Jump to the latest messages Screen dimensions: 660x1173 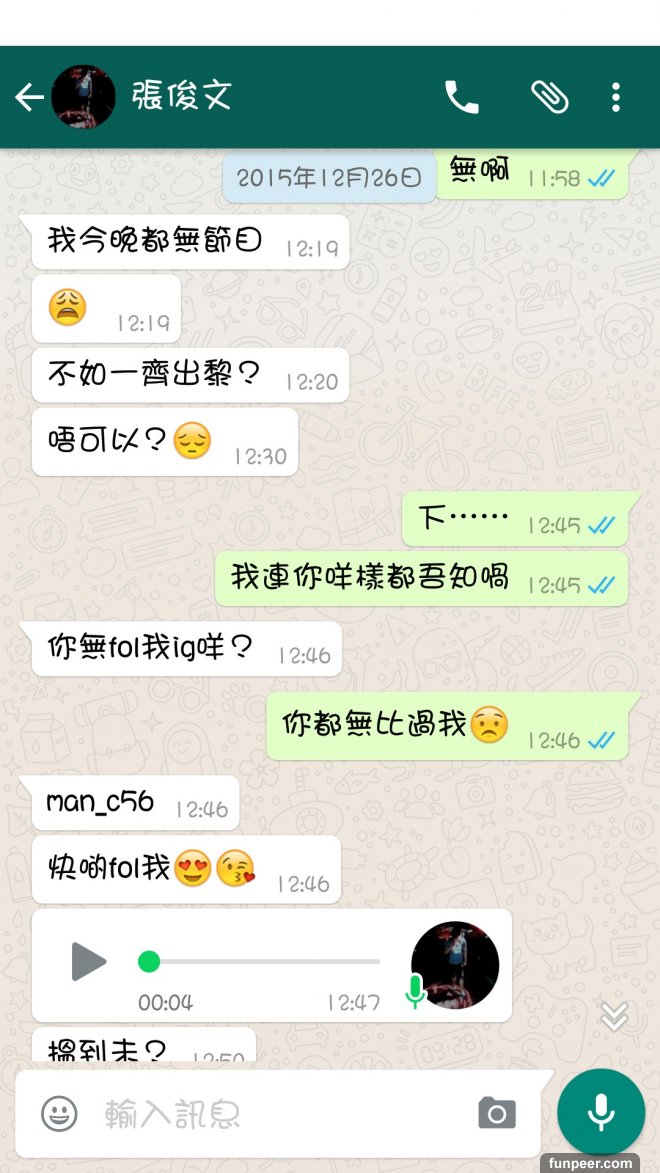(614, 1016)
